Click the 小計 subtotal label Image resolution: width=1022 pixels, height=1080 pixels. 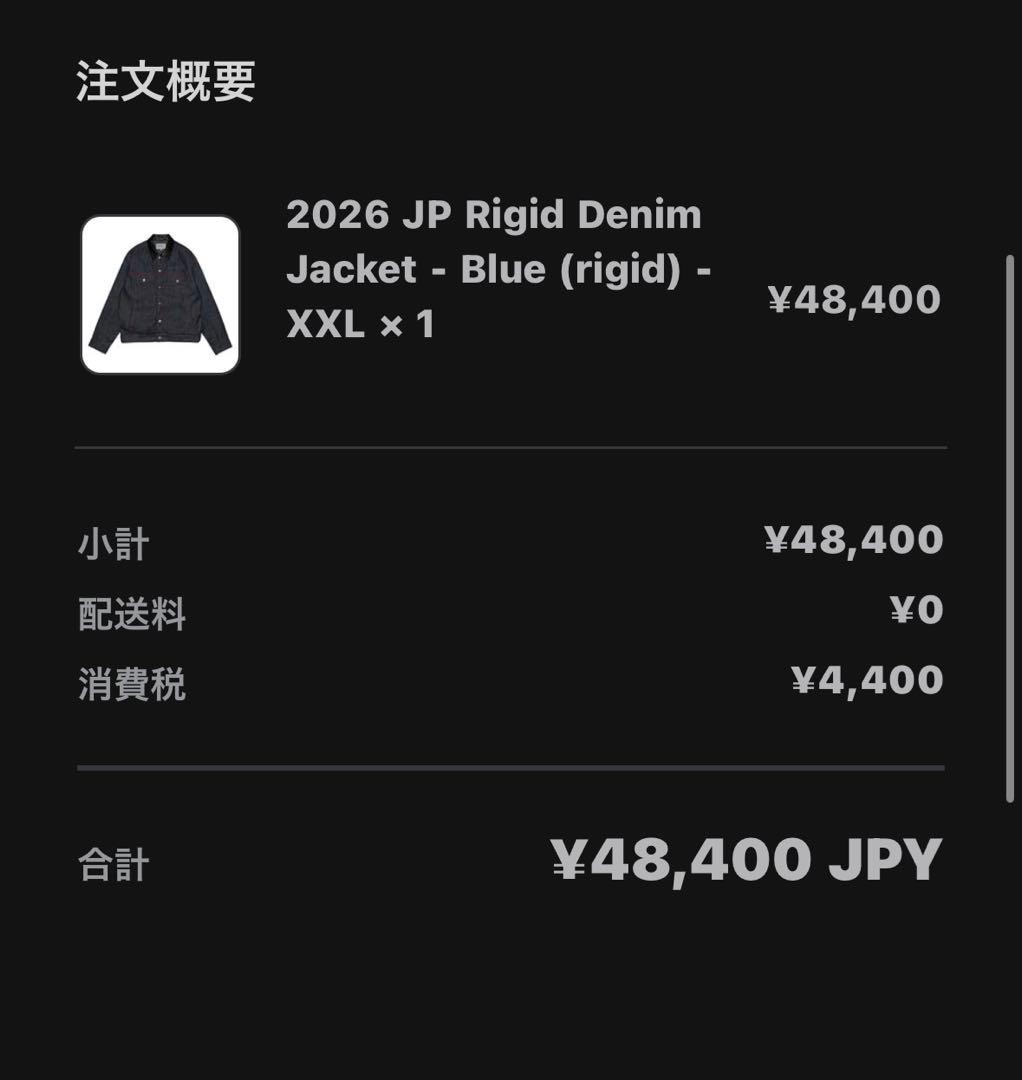pos(112,543)
